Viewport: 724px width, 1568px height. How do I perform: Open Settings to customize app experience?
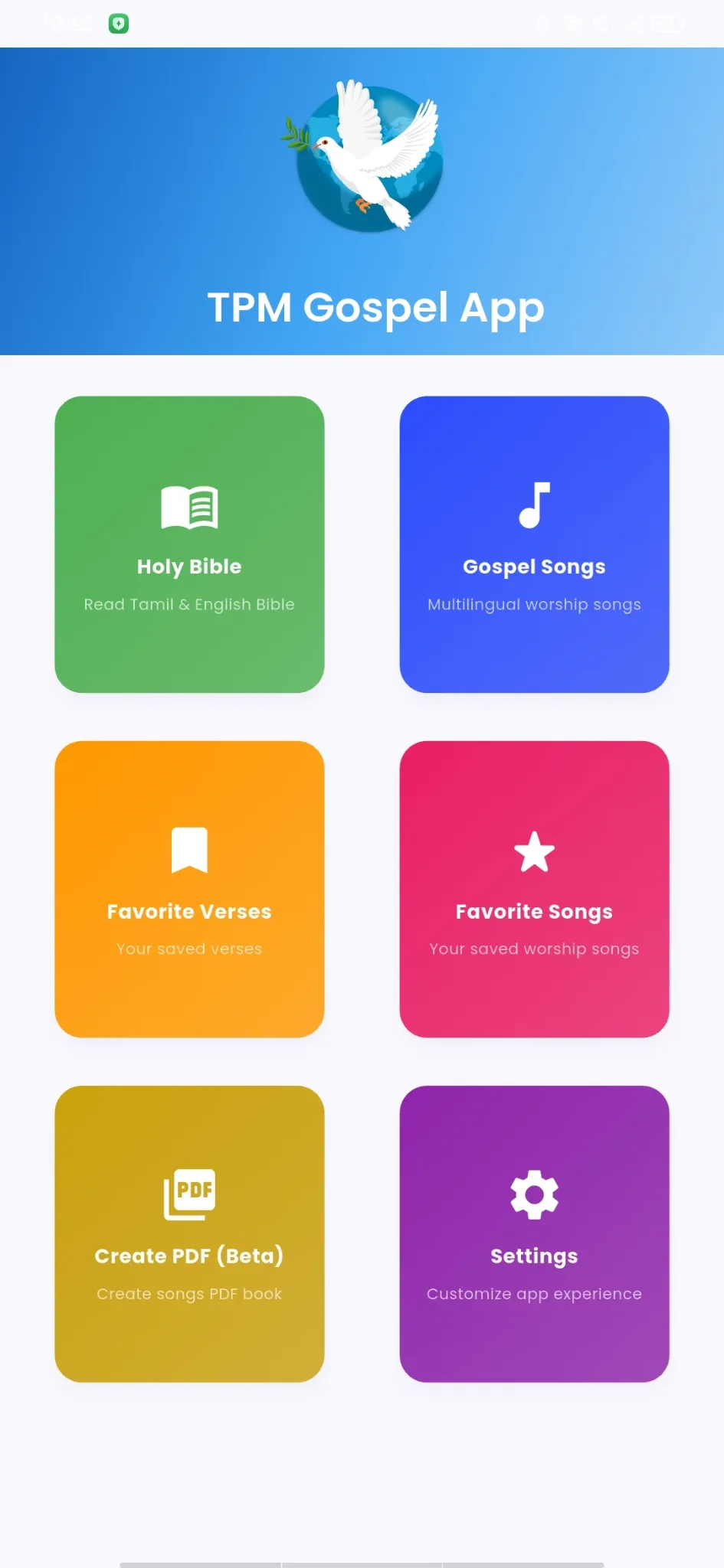(x=534, y=1234)
